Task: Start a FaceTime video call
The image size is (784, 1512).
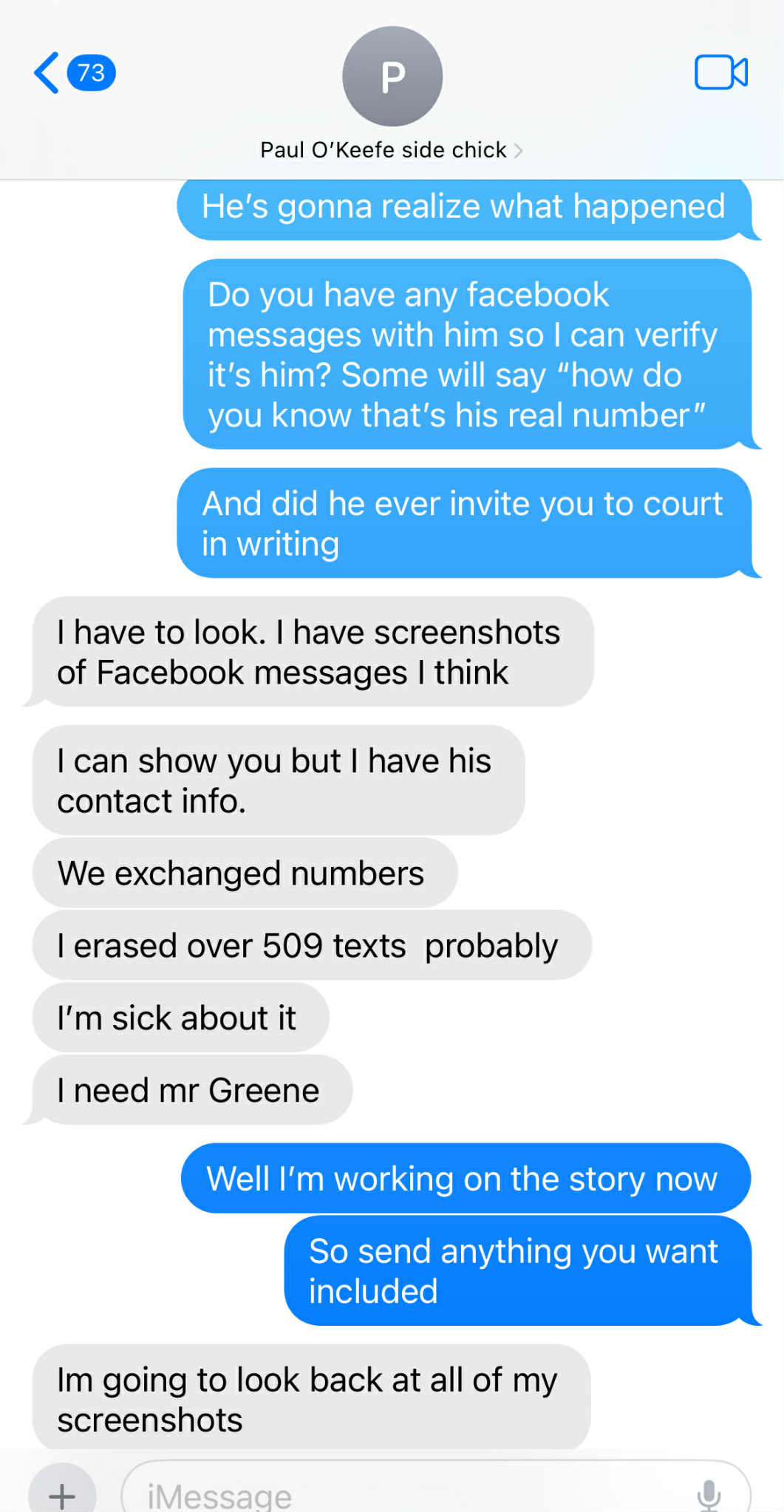Action: click(x=720, y=72)
